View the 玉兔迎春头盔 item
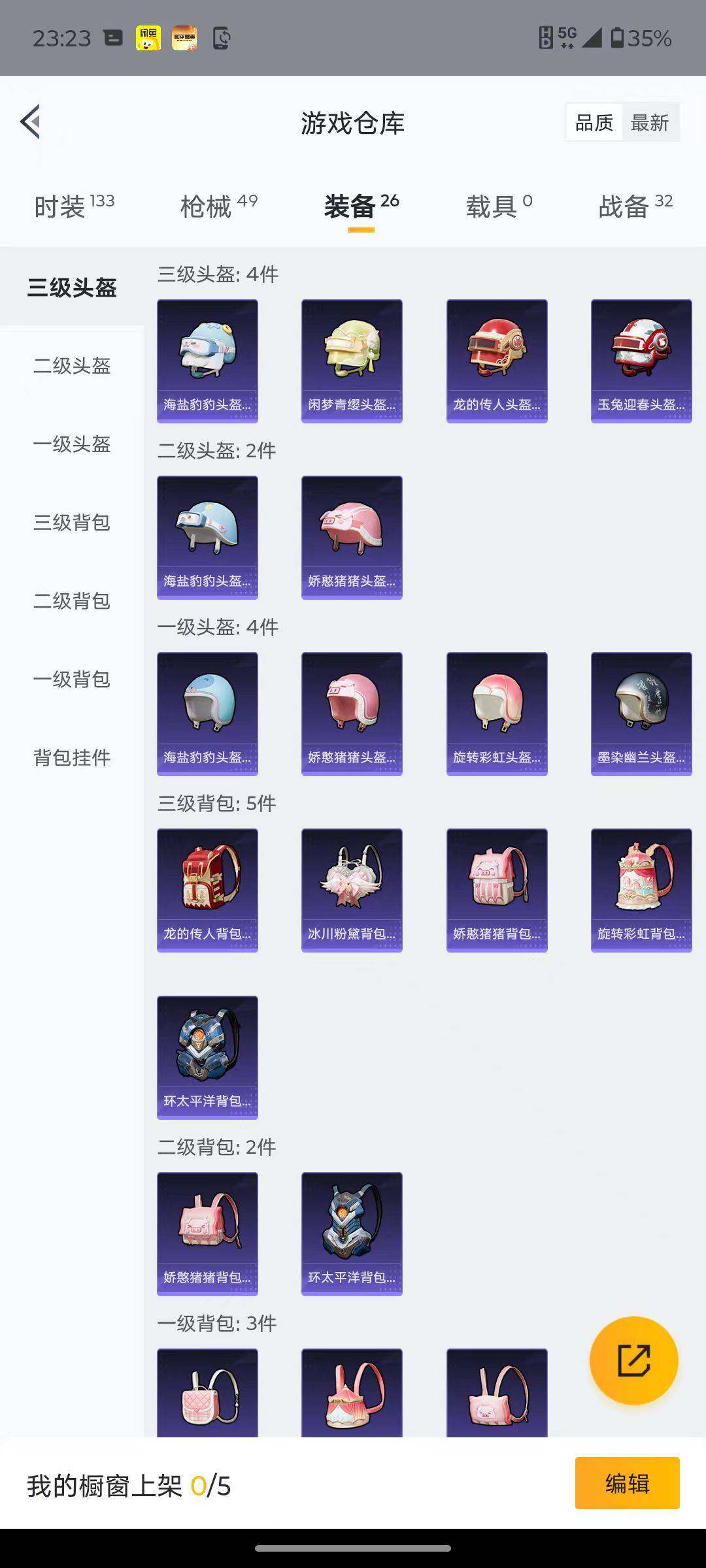 [x=641, y=361]
